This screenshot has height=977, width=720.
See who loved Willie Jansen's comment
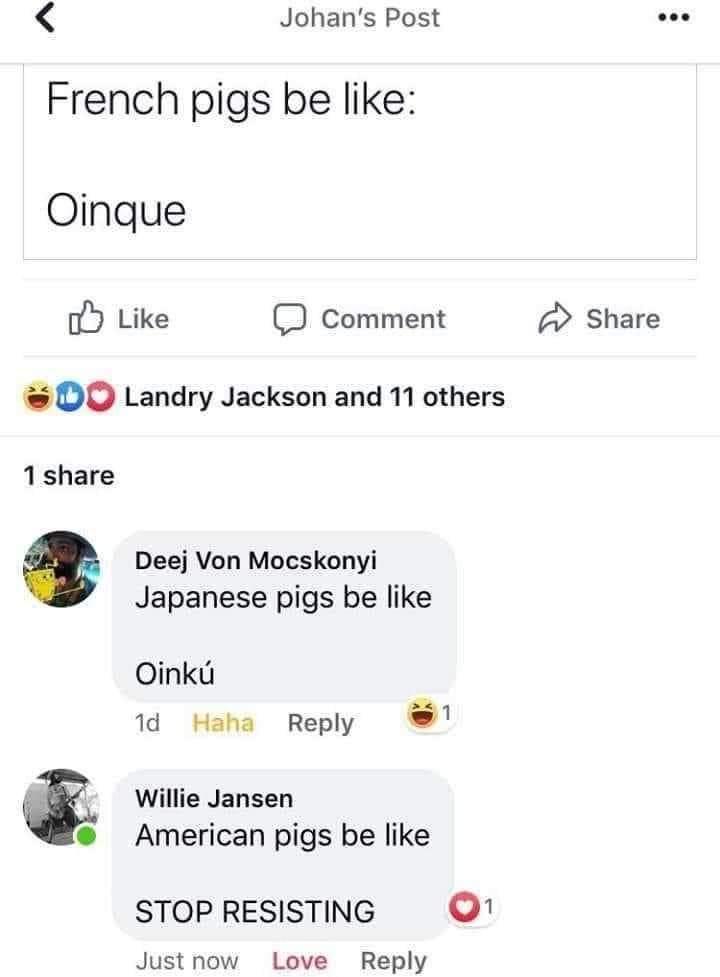(x=469, y=908)
